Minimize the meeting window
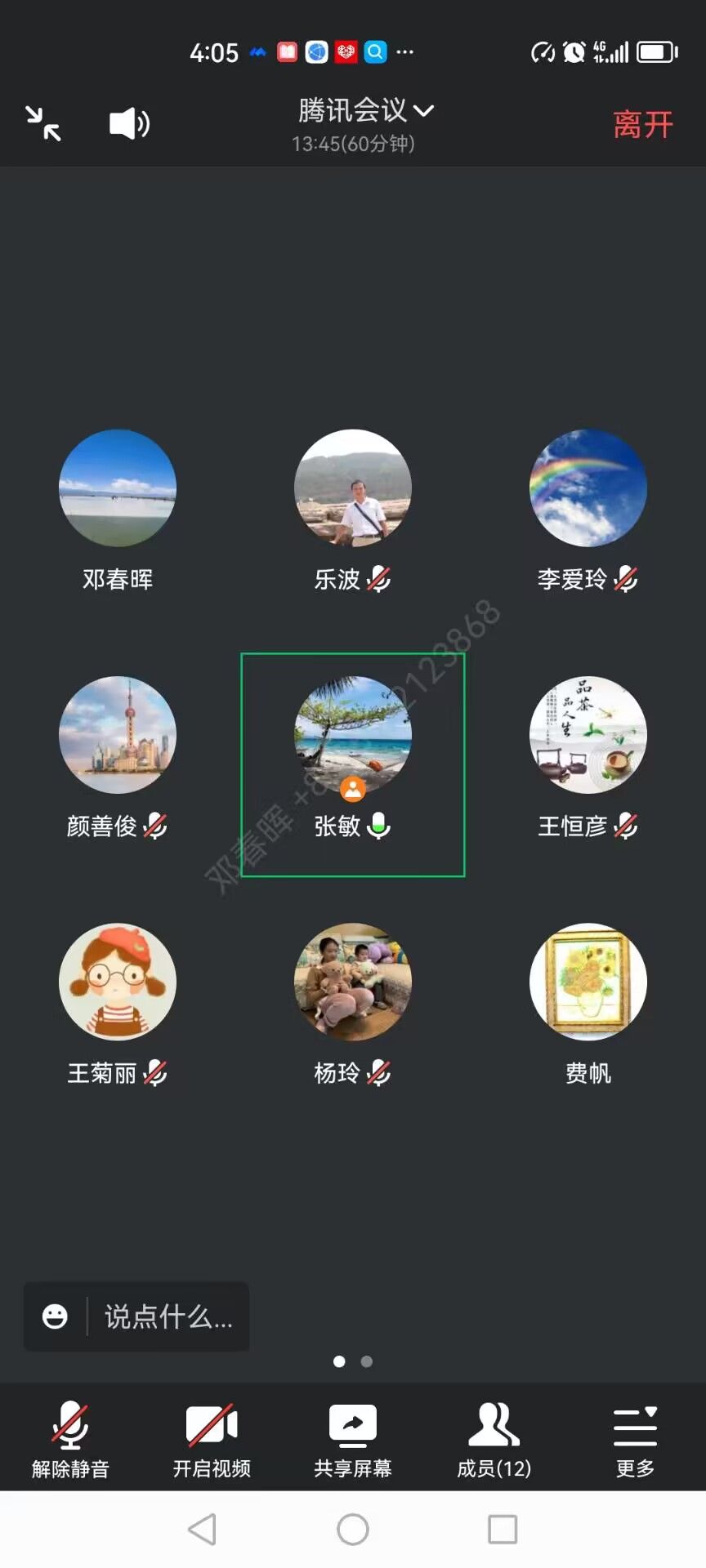Viewport: 706px width, 1568px height. coord(43,124)
